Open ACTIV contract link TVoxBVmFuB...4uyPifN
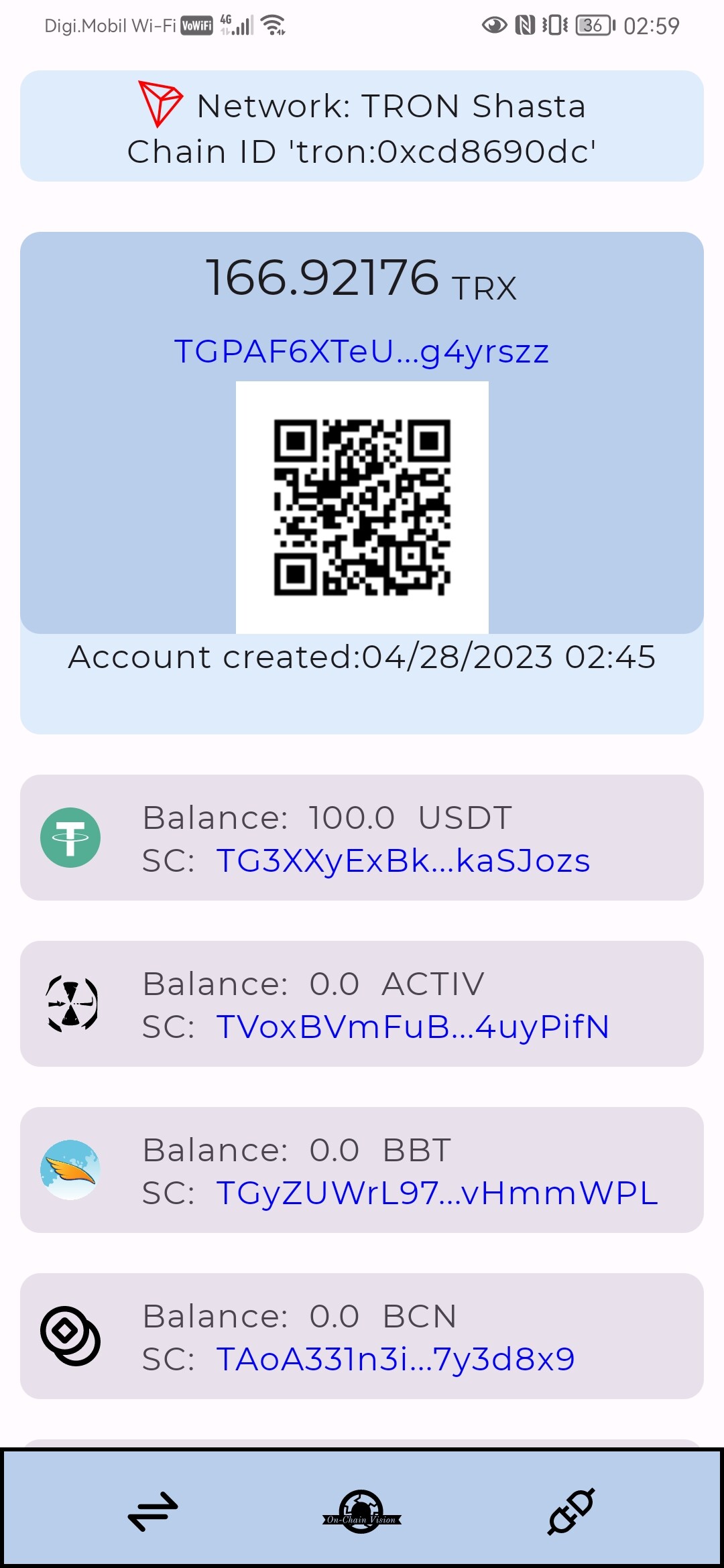The image size is (724, 1568). tap(412, 1027)
